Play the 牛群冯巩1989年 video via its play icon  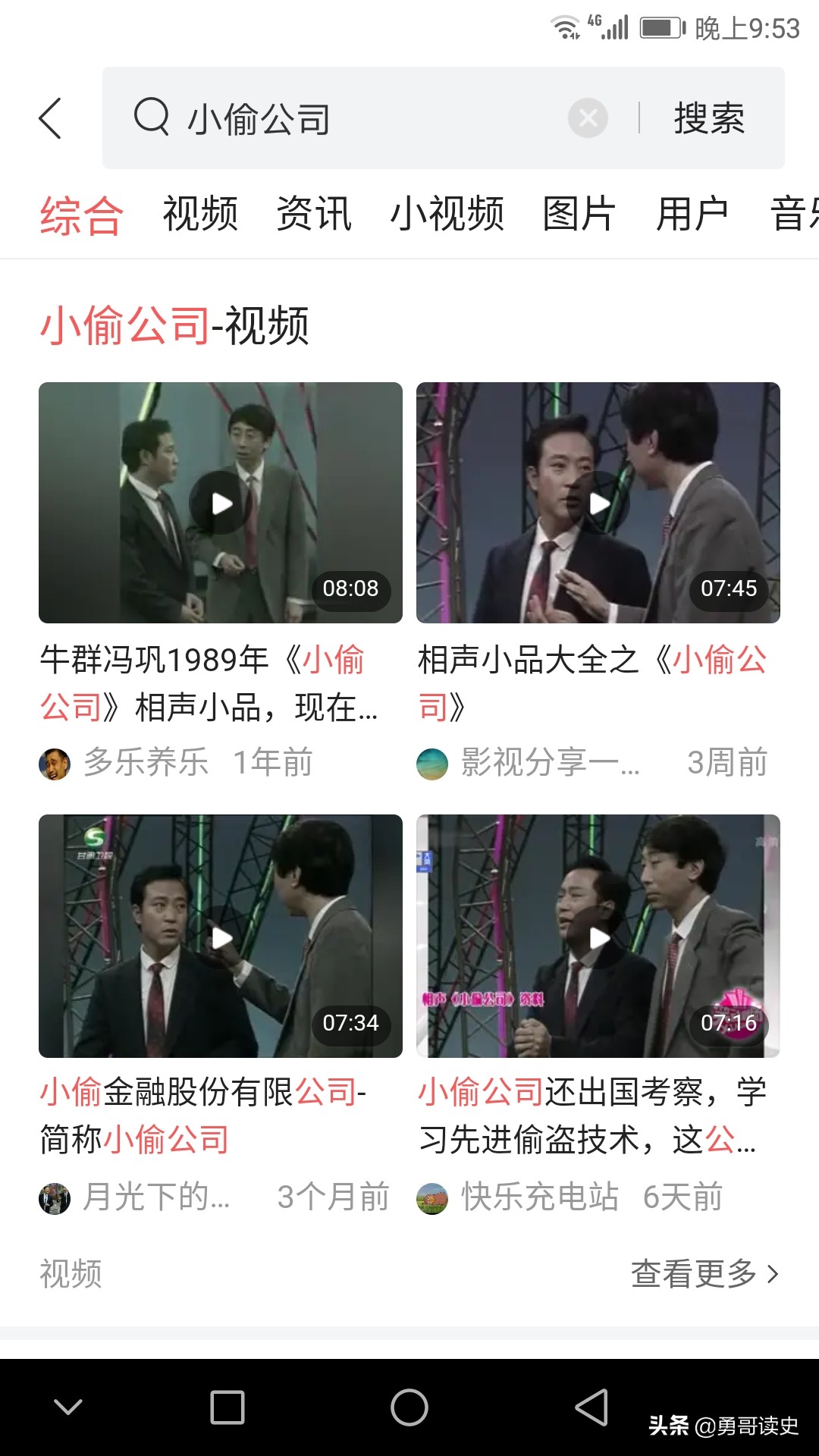(221, 502)
